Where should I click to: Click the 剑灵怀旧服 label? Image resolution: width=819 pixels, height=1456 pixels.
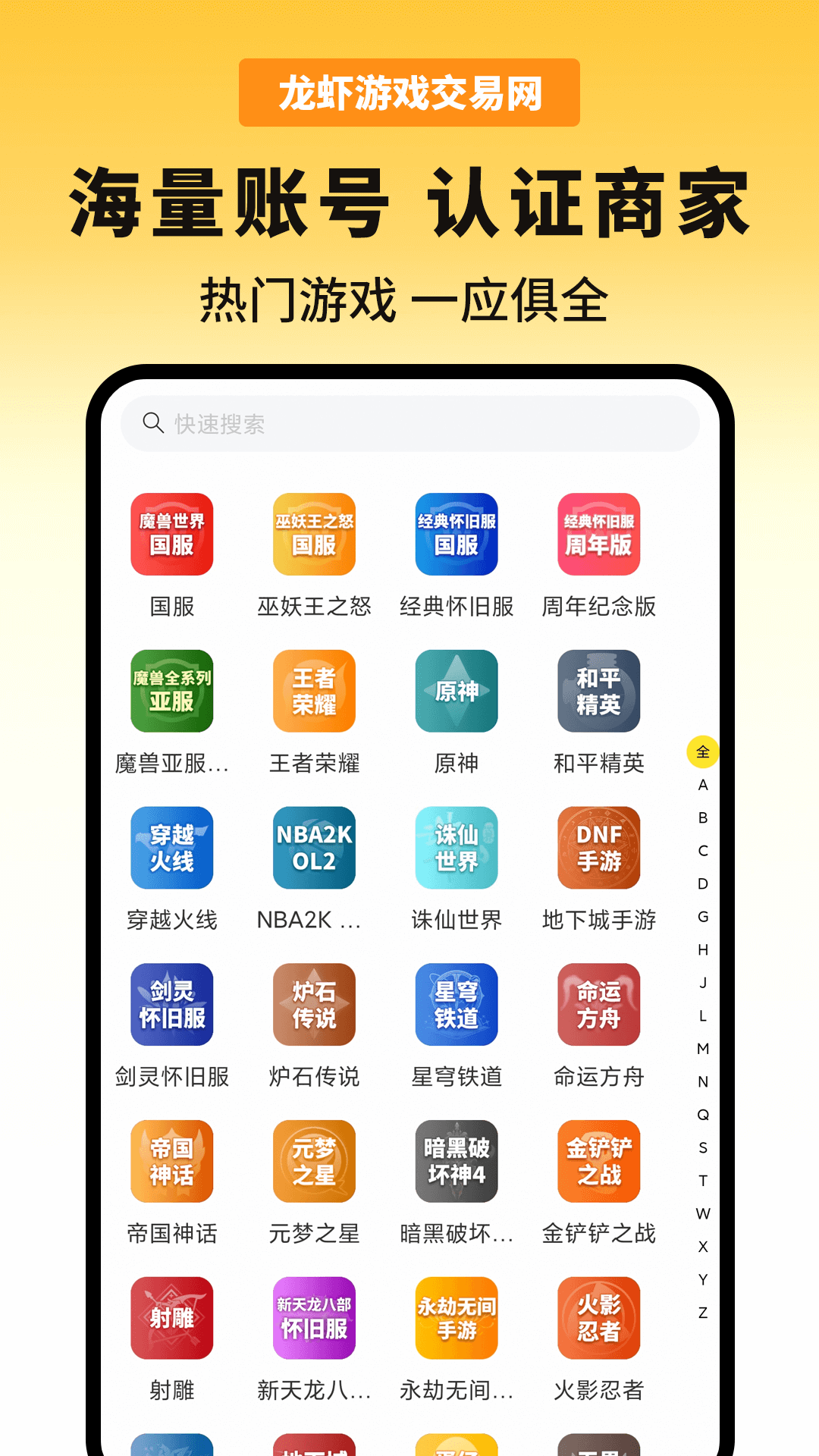coord(171,1077)
